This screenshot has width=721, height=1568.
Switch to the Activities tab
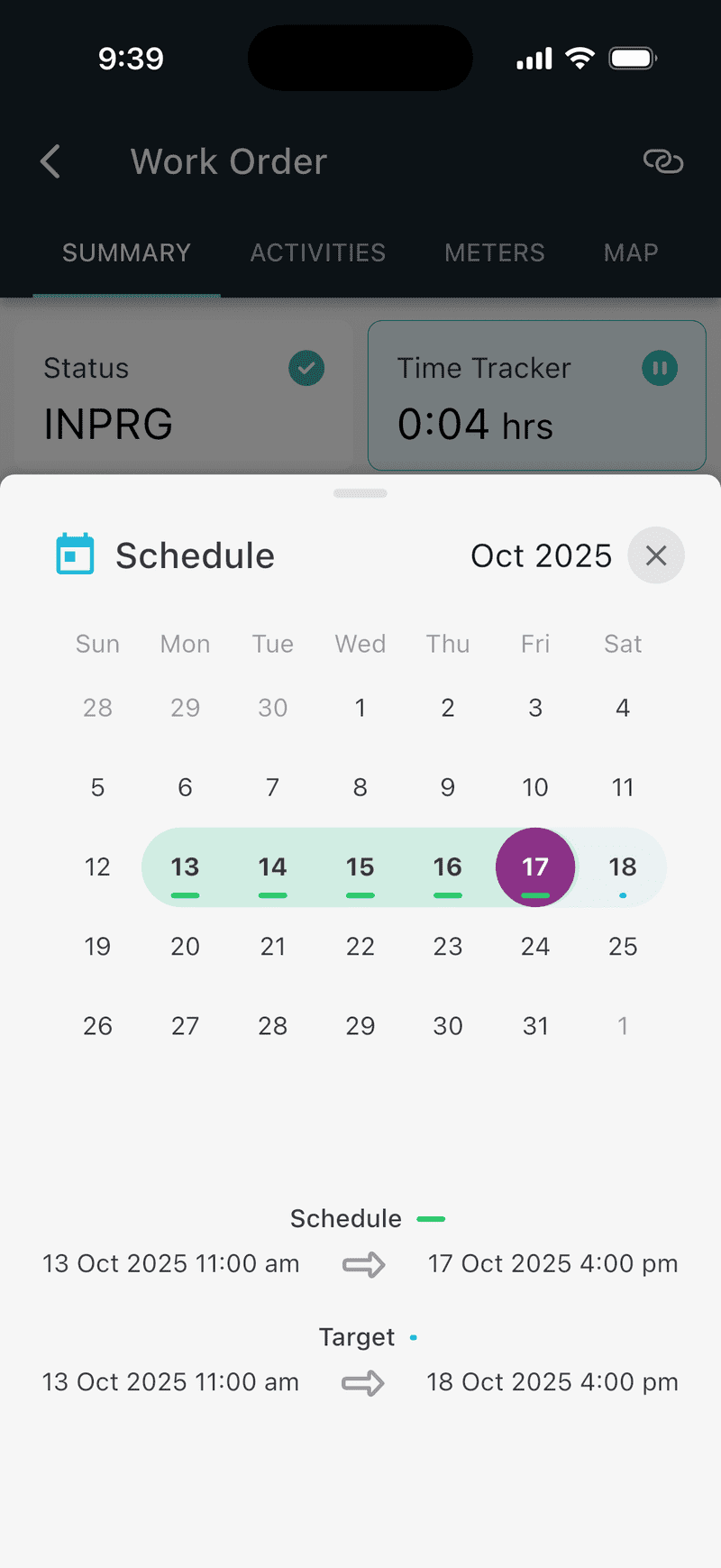[317, 252]
